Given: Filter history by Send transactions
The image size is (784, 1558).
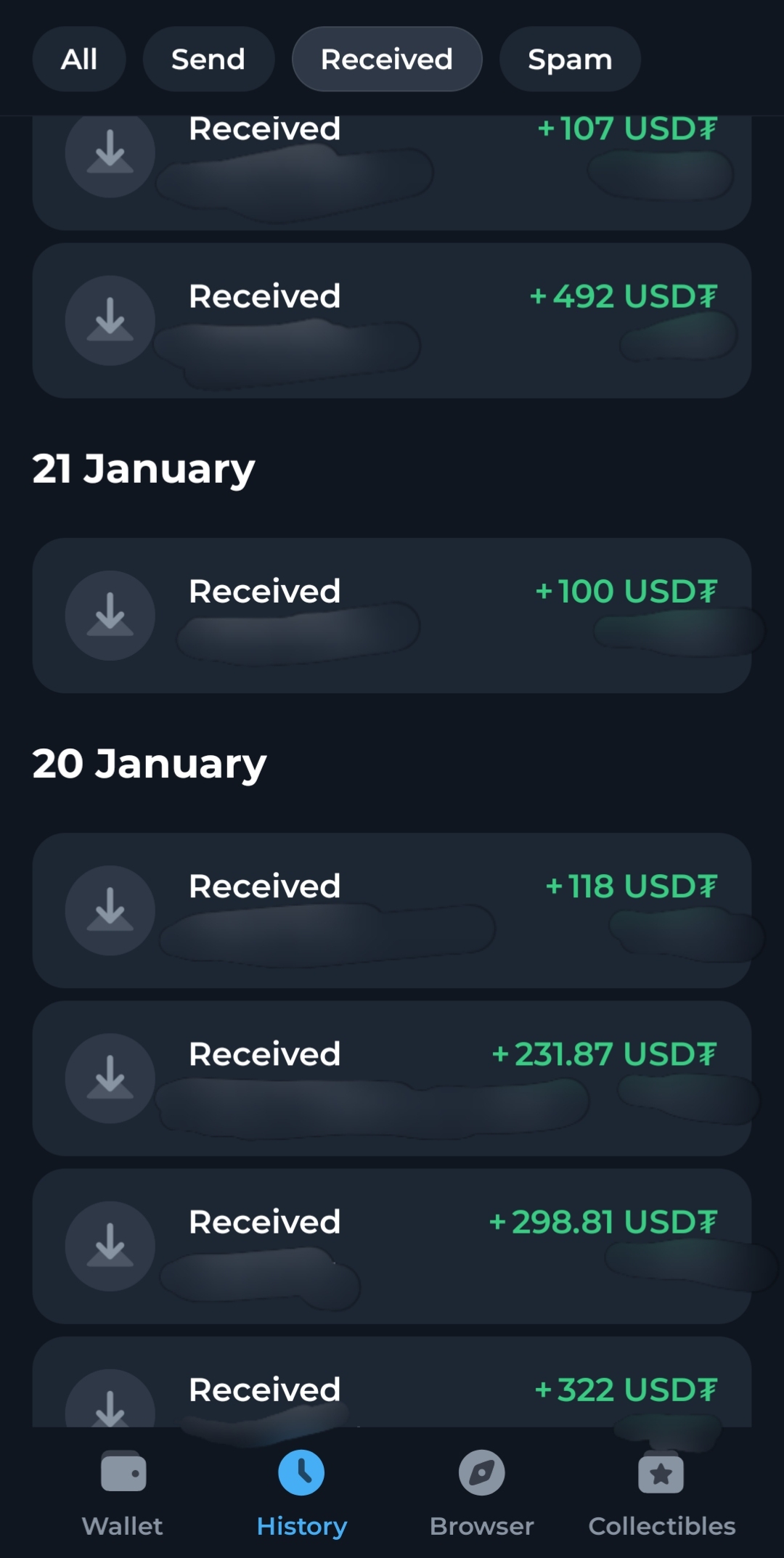Looking at the screenshot, I should tap(208, 60).
